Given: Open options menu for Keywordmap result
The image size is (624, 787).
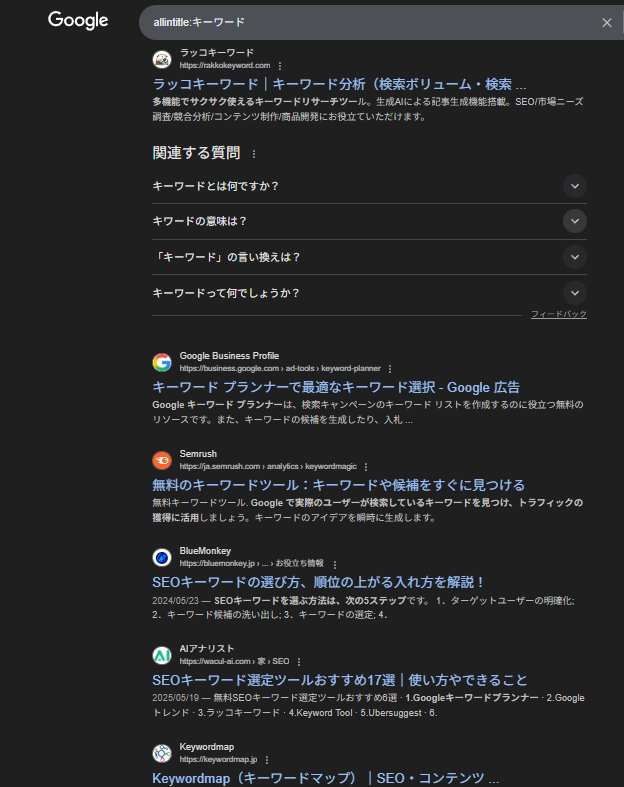Looking at the screenshot, I should tap(266, 759).
